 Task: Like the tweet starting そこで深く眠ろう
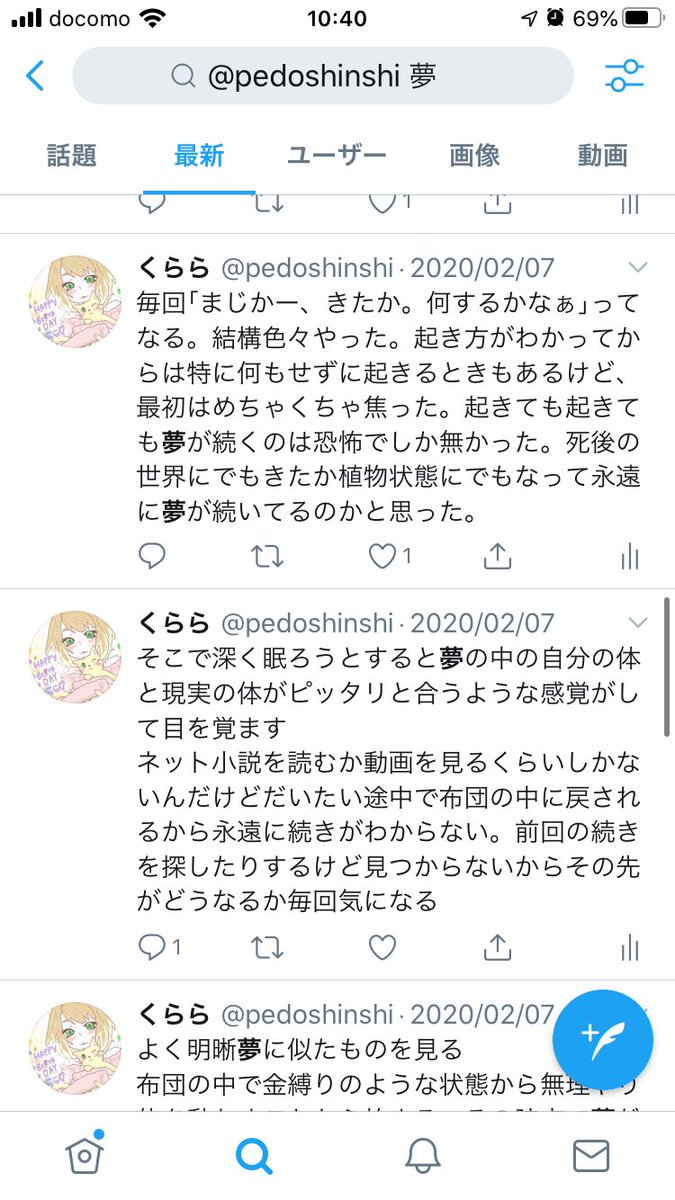click(x=383, y=946)
